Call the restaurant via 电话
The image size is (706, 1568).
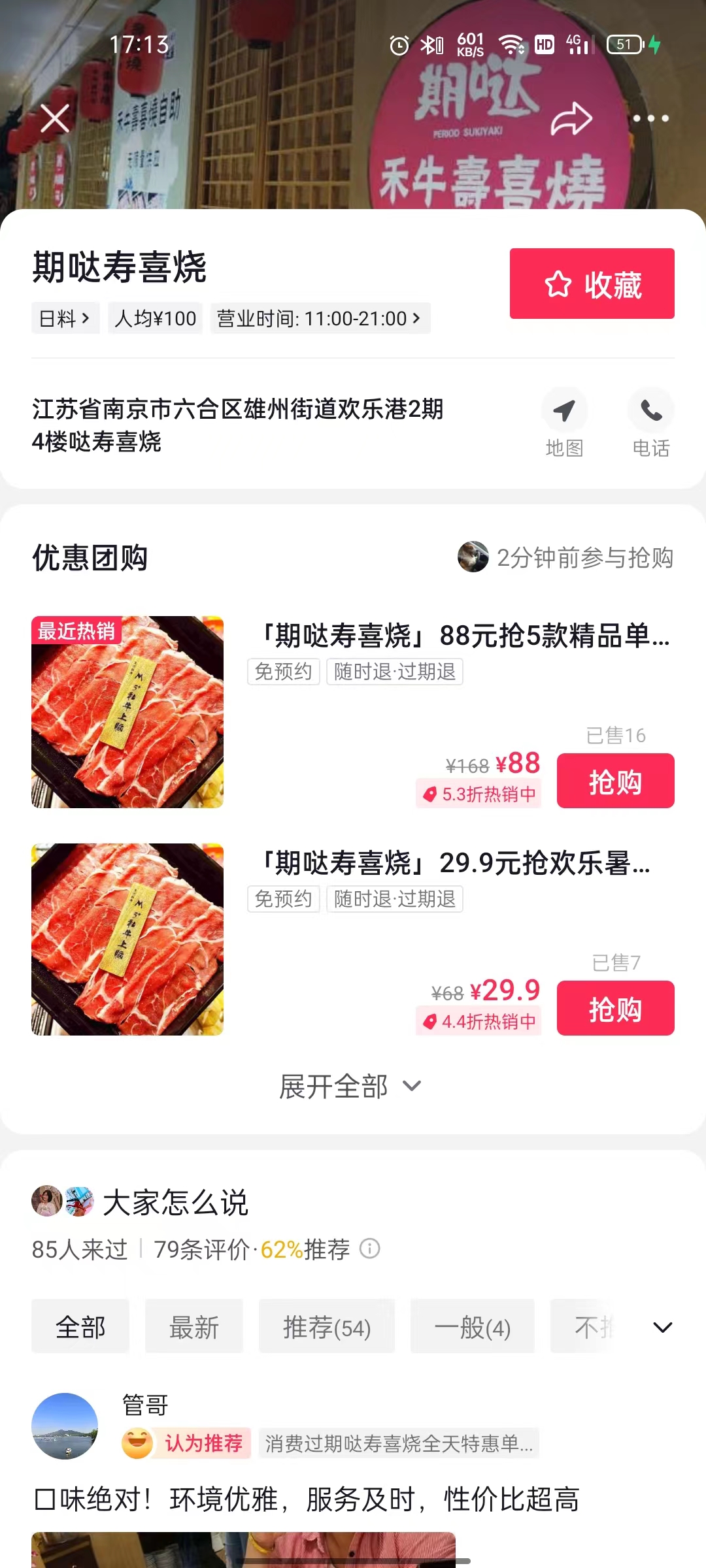(x=651, y=422)
